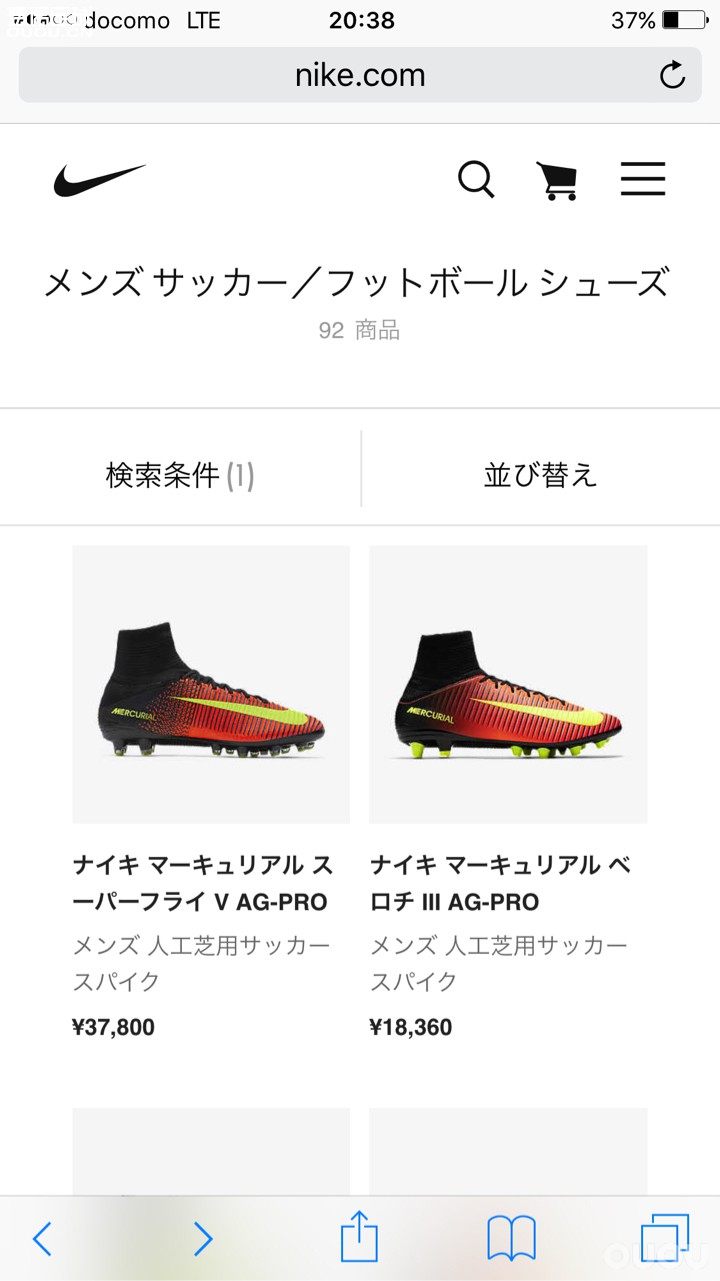Tap the page reload icon

coord(669,74)
